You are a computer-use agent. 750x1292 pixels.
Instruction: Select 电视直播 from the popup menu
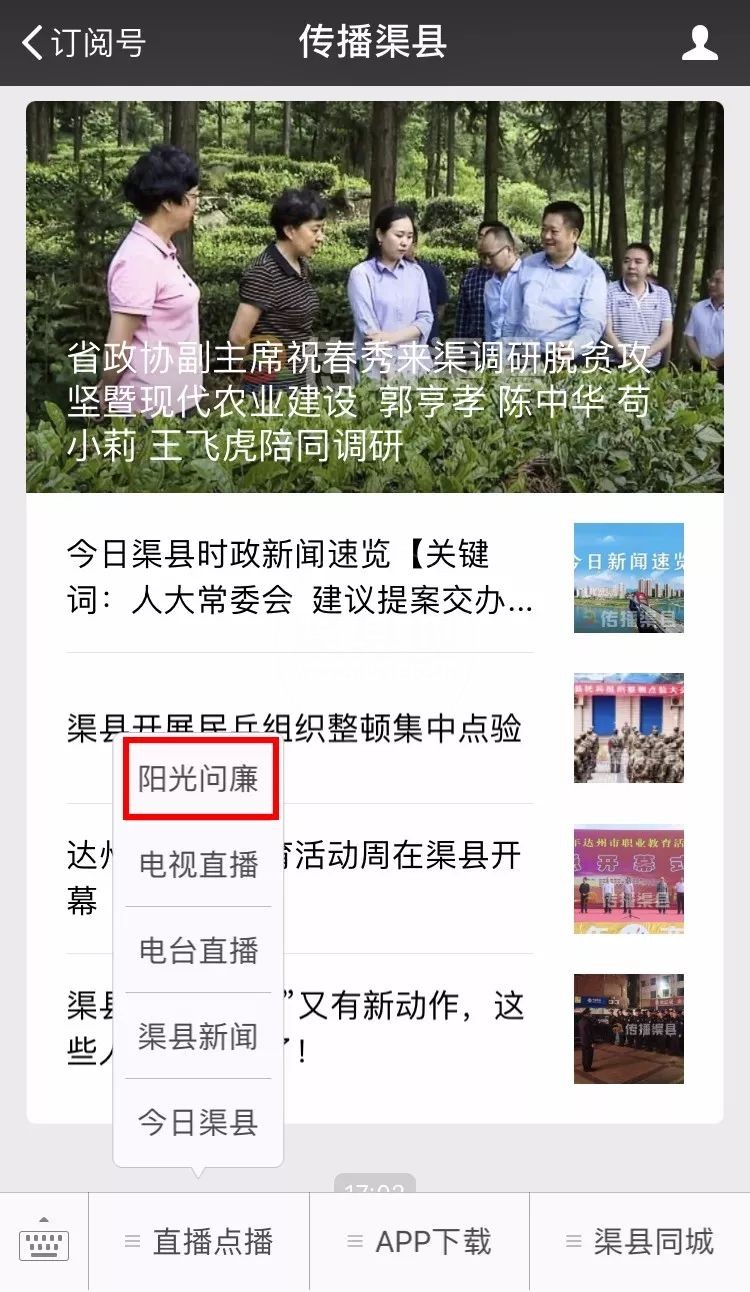click(x=198, y=864)
